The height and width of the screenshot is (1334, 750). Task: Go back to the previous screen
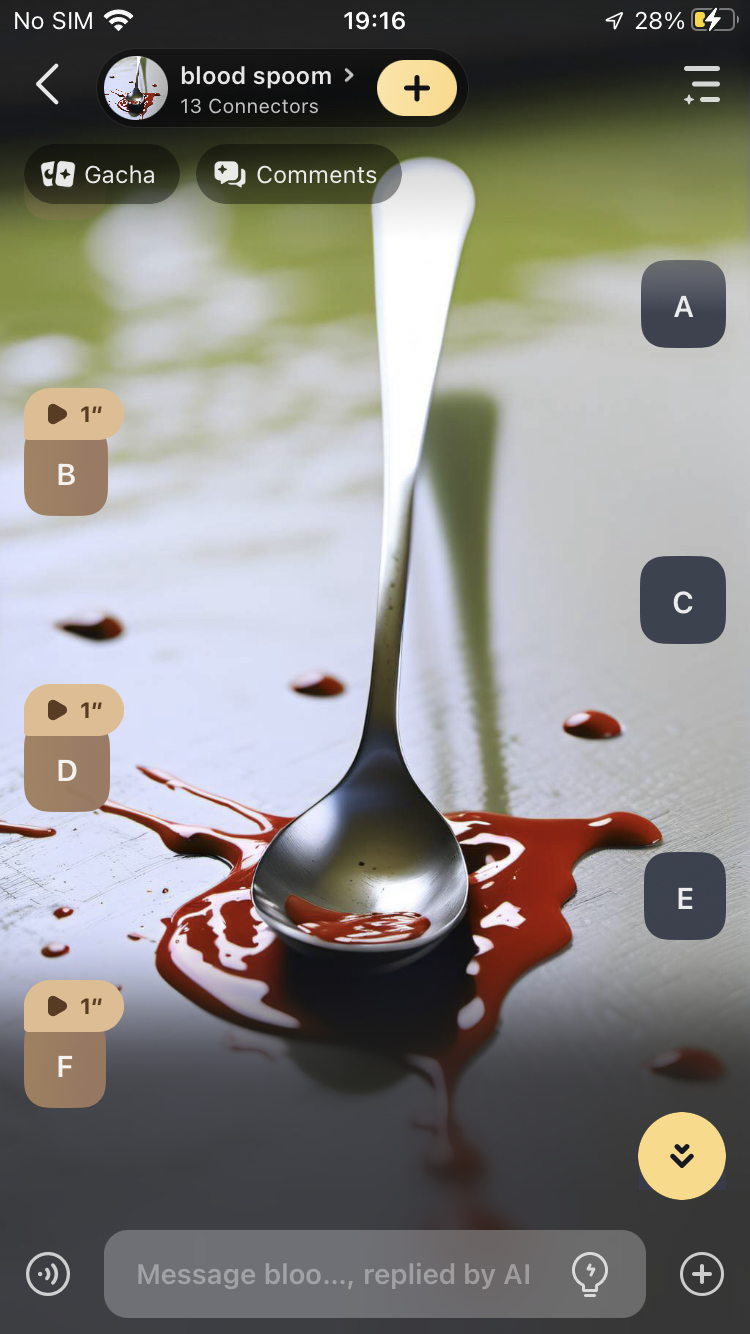tap(47, 85)
